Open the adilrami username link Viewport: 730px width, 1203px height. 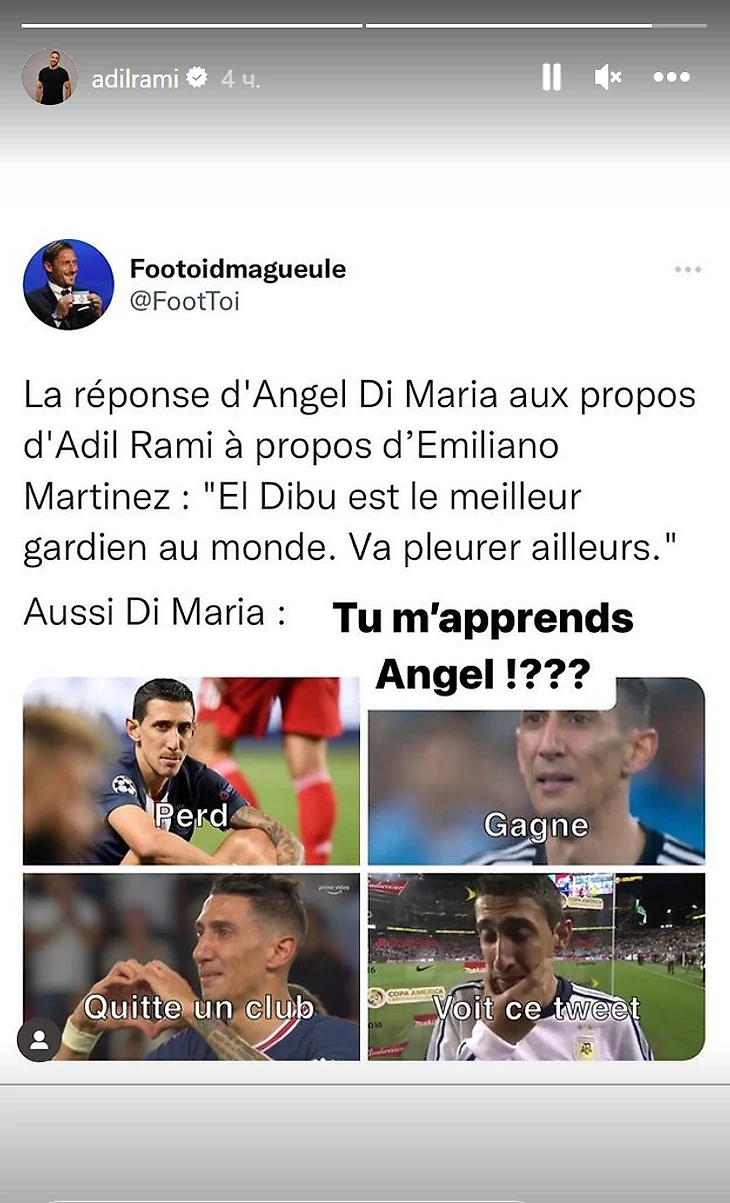[135, 78]
